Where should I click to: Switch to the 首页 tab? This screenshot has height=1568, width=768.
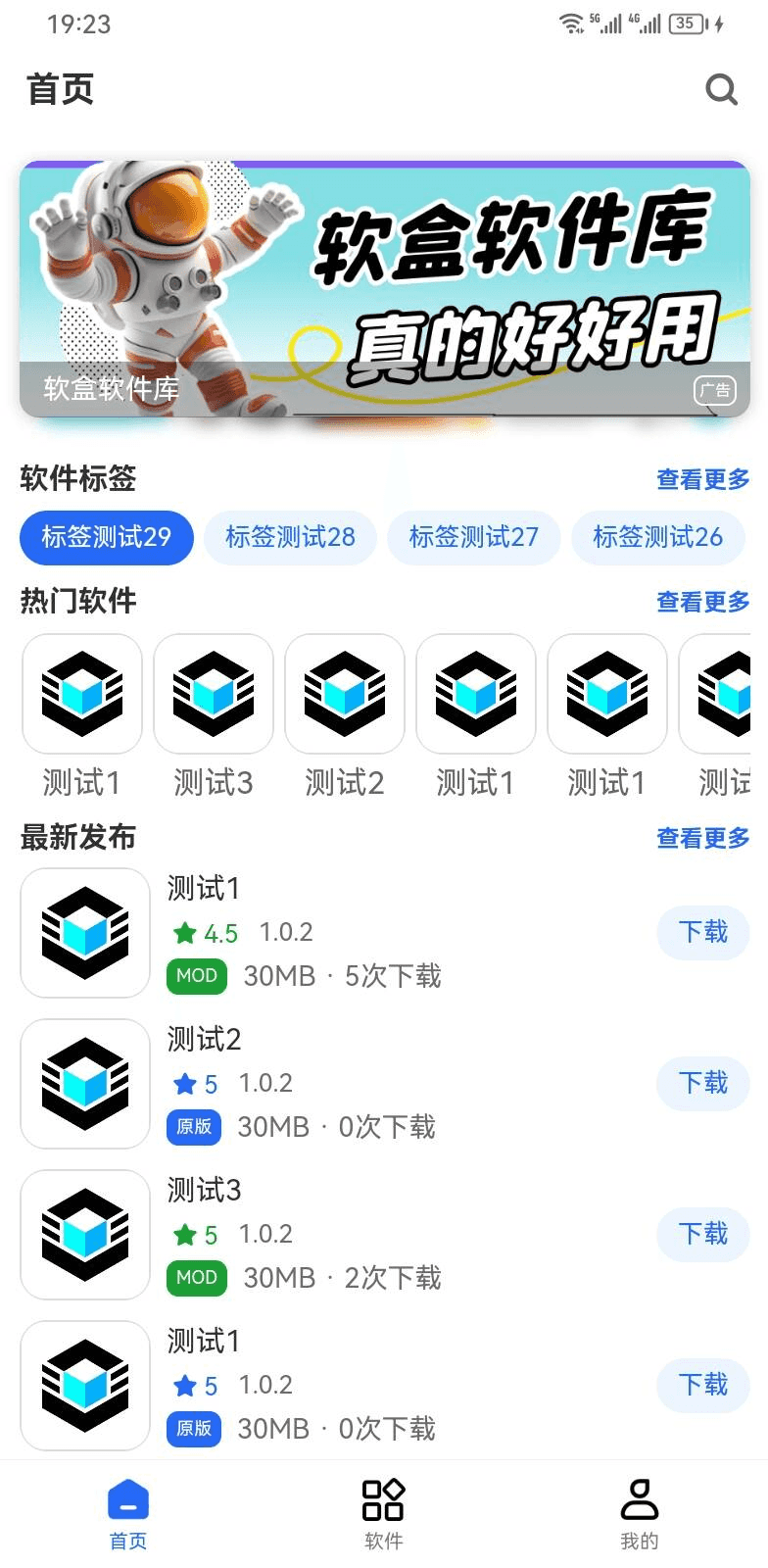click(x=127, y=1514)
